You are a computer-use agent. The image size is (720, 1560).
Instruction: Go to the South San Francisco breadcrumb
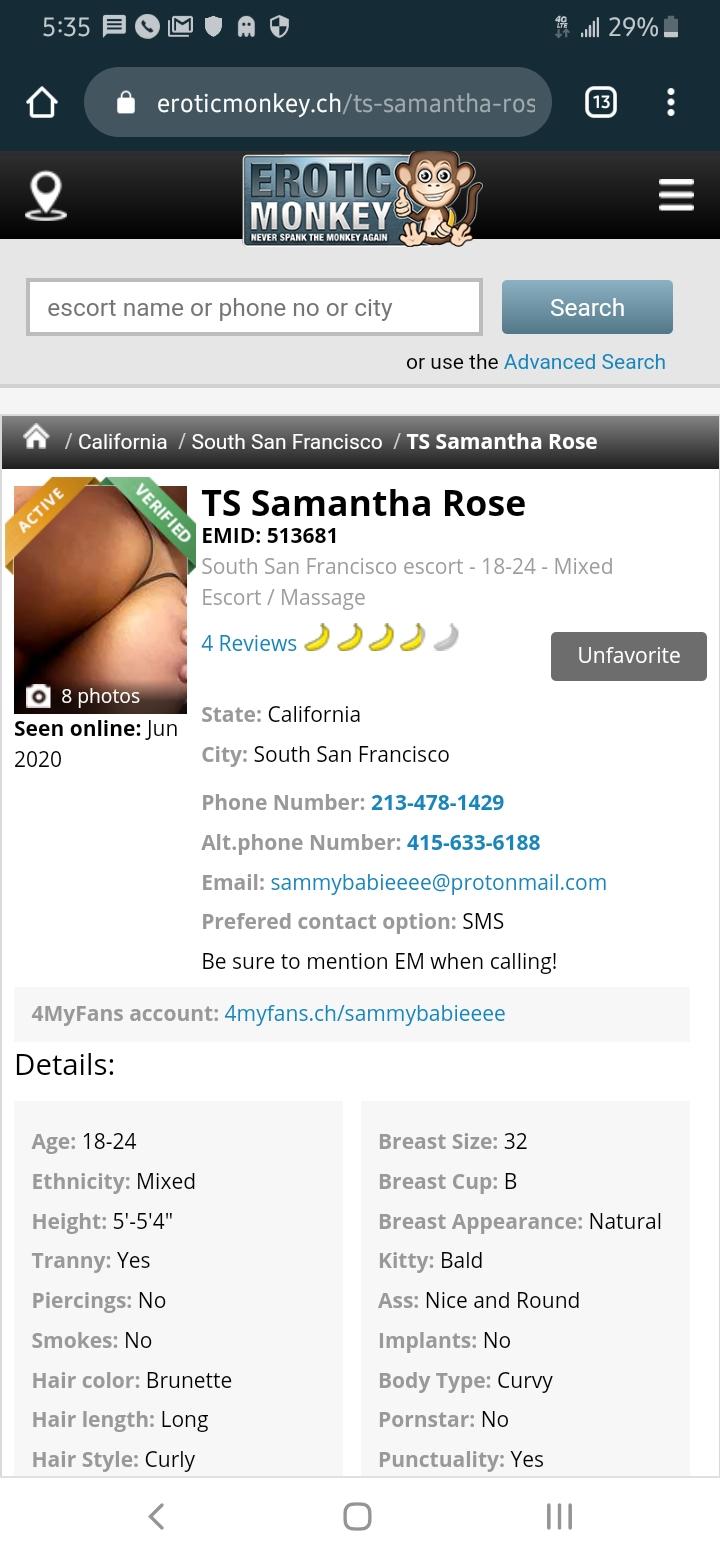[287, 442]
